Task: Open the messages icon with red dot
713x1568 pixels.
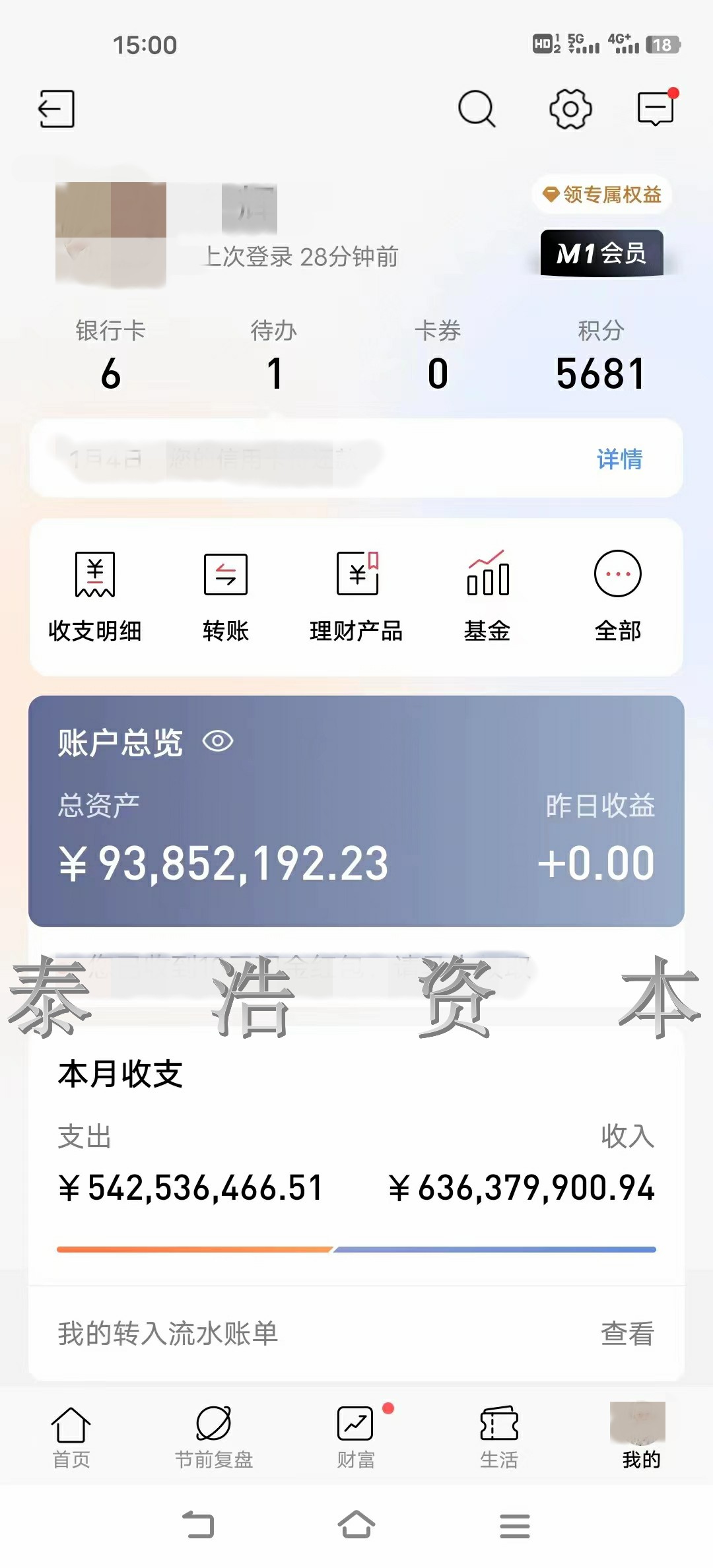Action: click(x=656, y=109)
